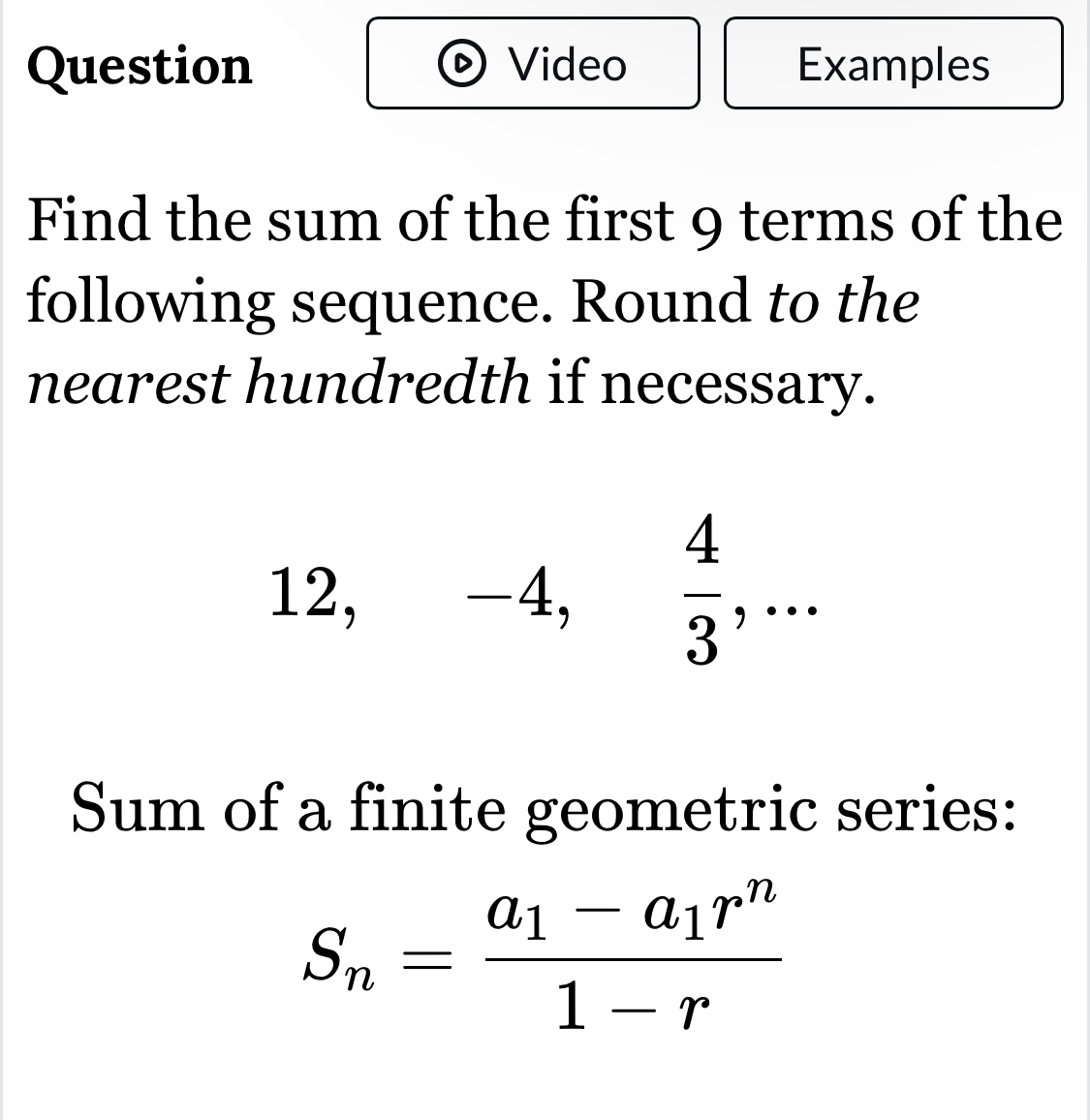Click the Question heading
Viewport: 1090px width, 1120px height.
click(139, 66)
